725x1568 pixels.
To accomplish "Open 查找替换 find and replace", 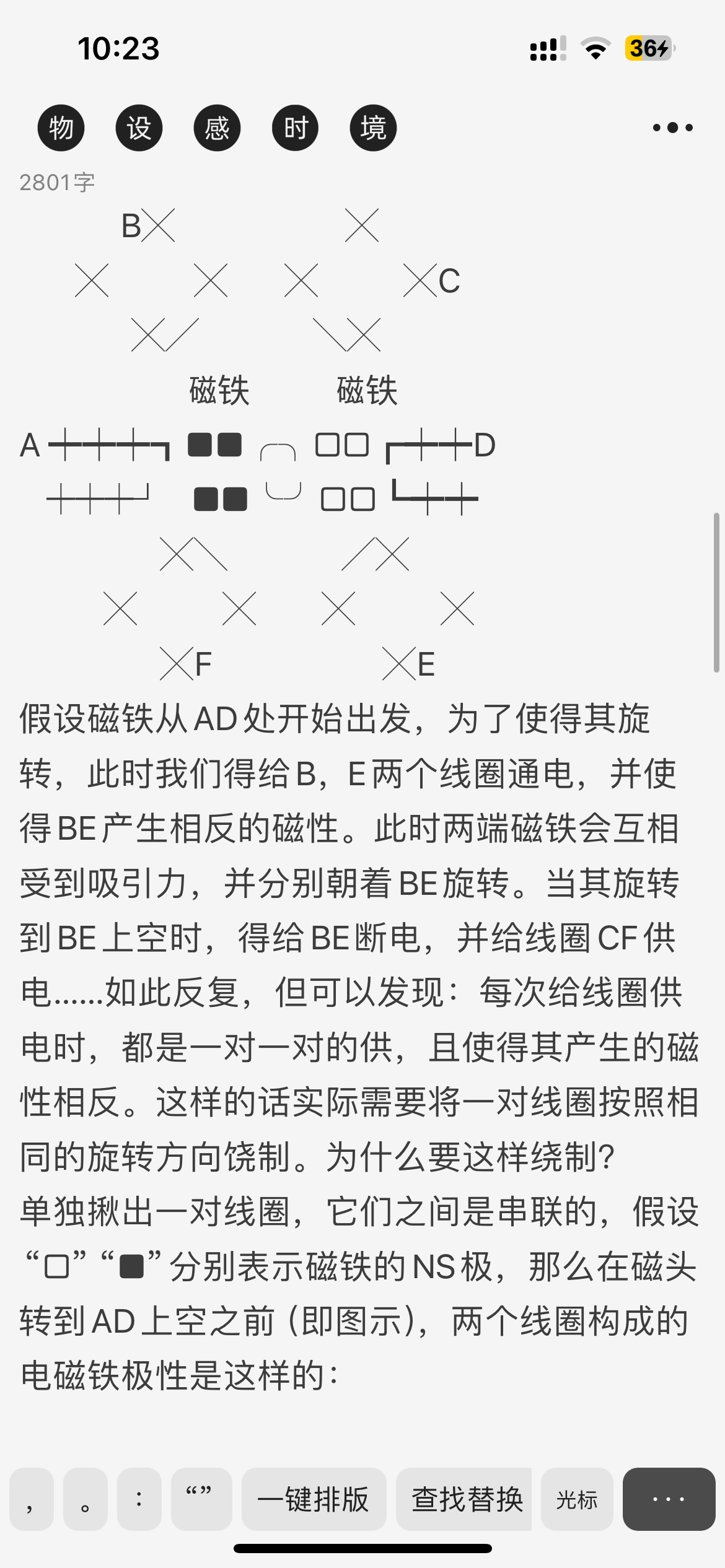I will (x=465, y=1499).
